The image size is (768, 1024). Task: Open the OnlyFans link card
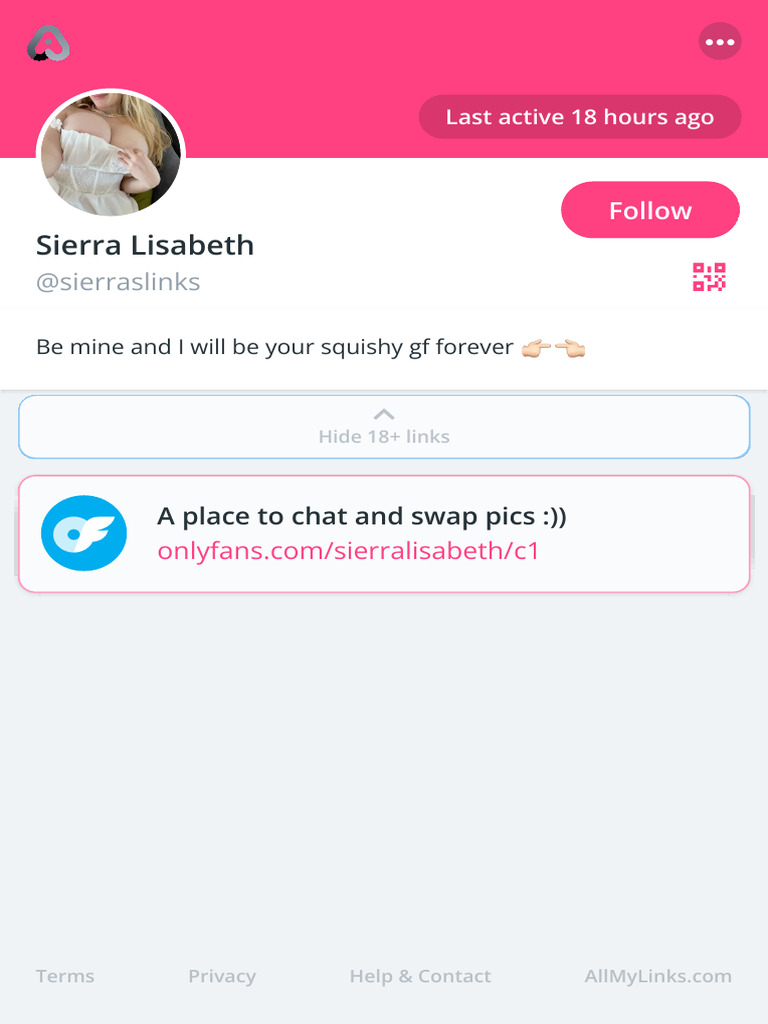384,534
